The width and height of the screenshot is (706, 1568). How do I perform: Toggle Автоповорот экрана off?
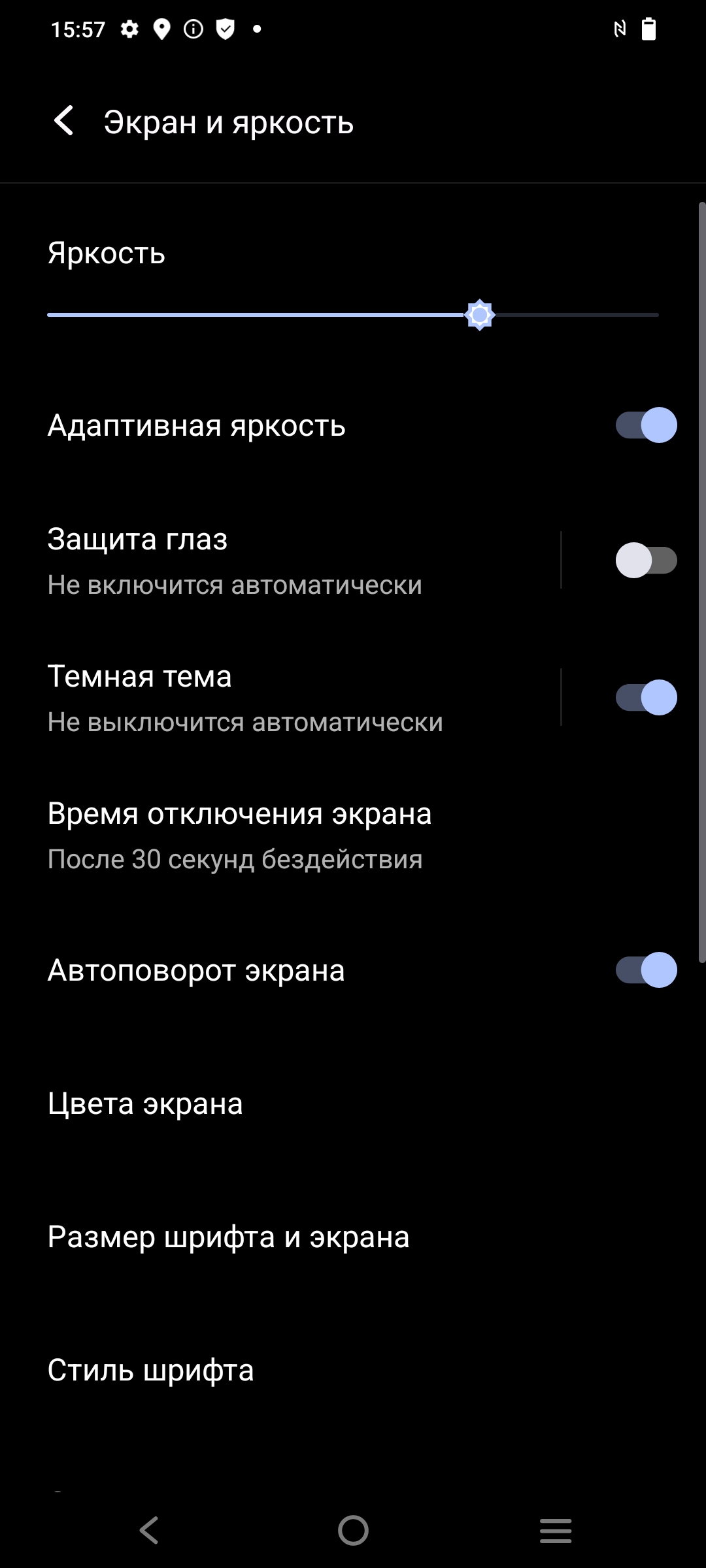click(x=646, y=970)
